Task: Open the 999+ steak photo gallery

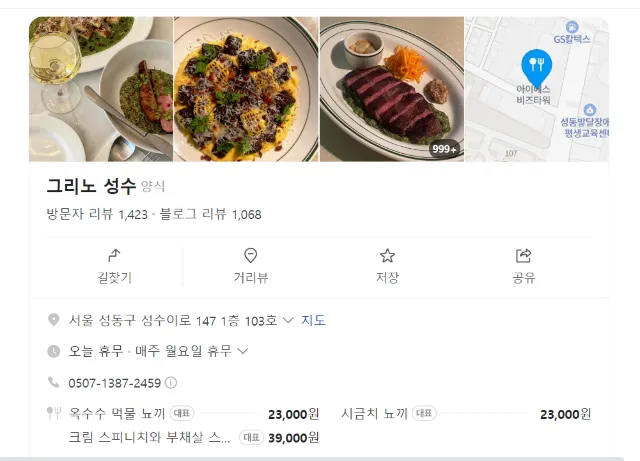Action: click(x=392, y=89)
